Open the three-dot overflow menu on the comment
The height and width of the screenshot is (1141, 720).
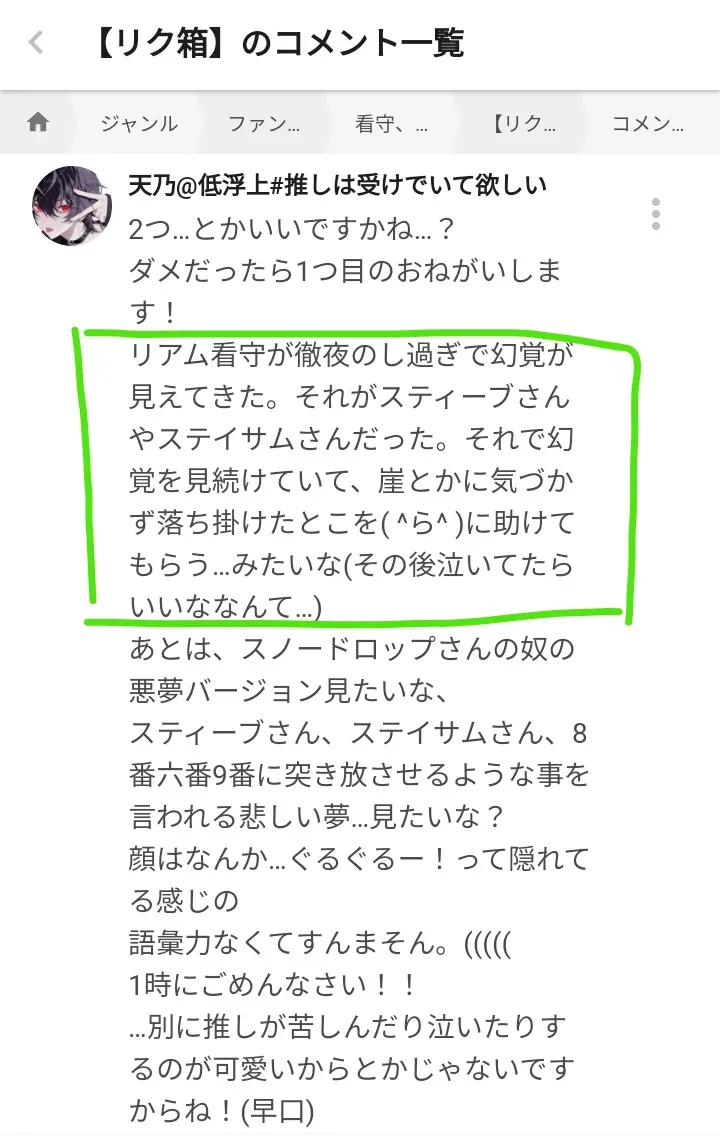[x=656, y=212]
